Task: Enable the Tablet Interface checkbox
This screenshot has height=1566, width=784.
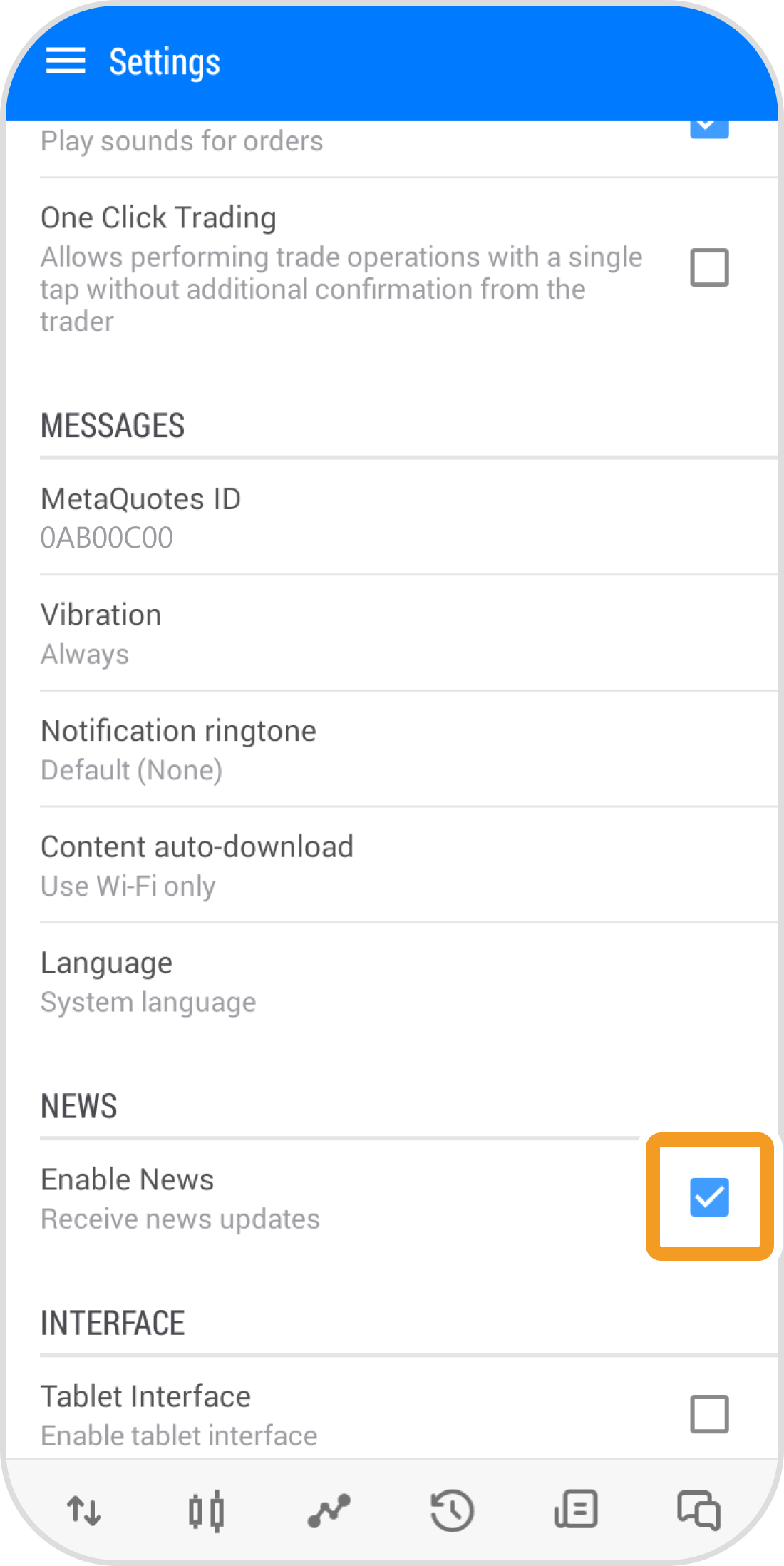Action: tap(709, 1414)
